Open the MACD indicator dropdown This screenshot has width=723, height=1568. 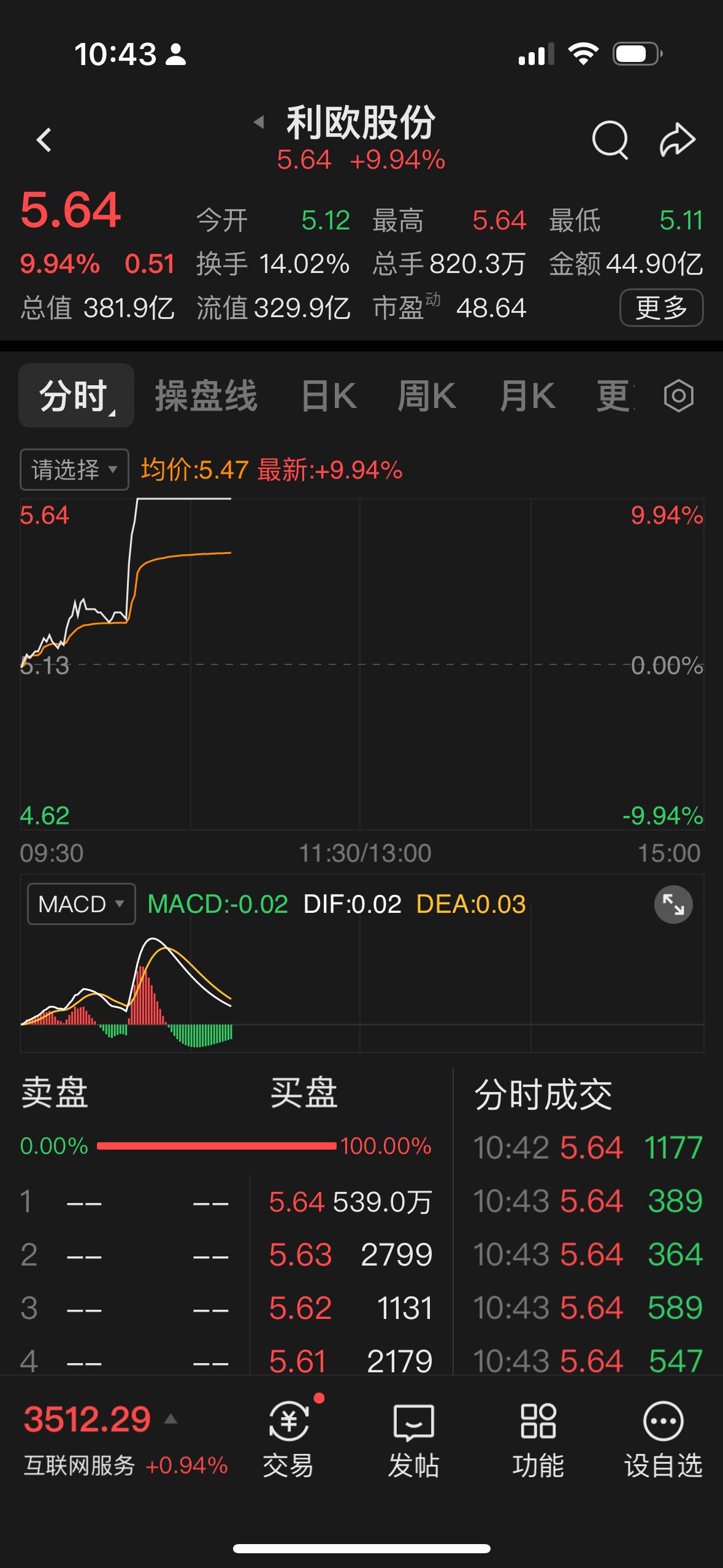tap(80, 904)
